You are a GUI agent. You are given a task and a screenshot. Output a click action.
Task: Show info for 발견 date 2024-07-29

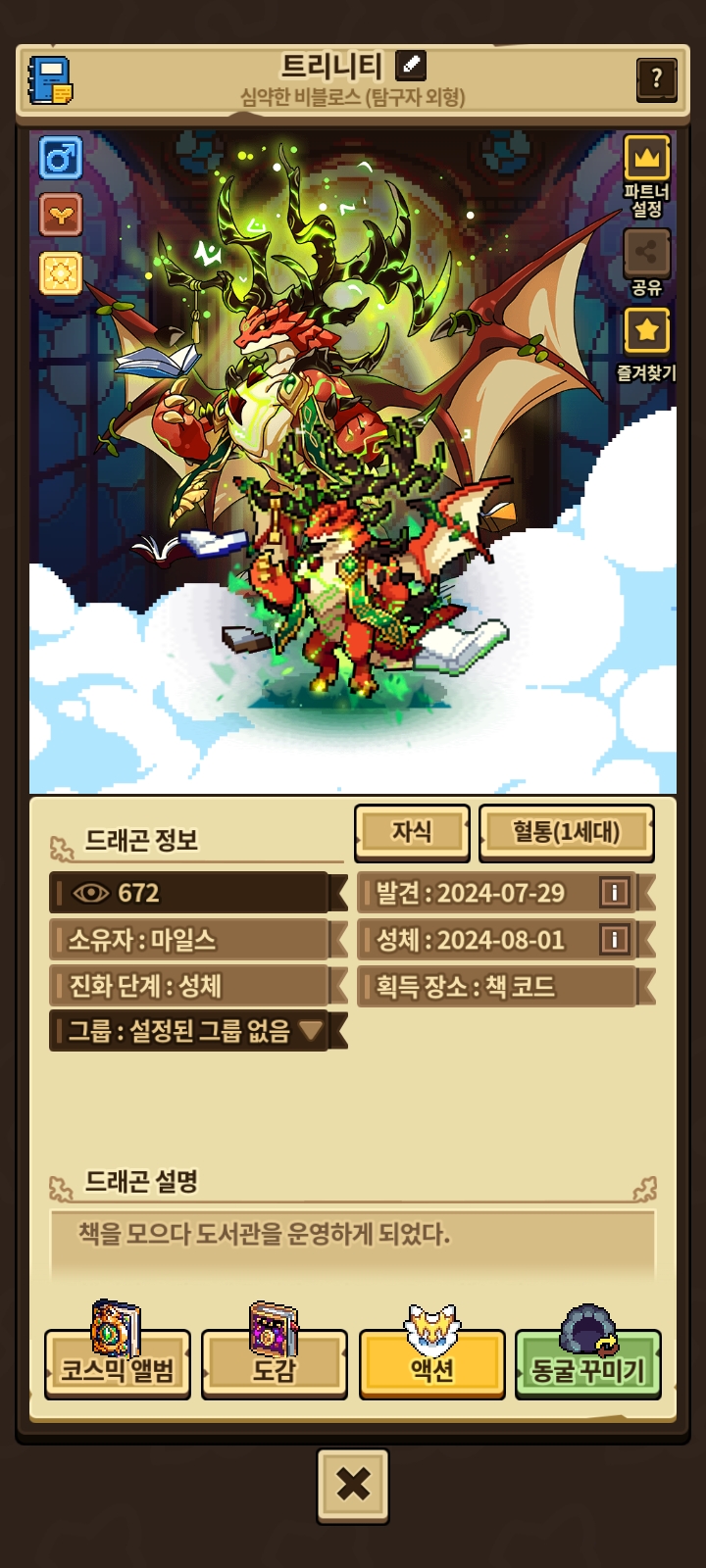coord(614,893)
